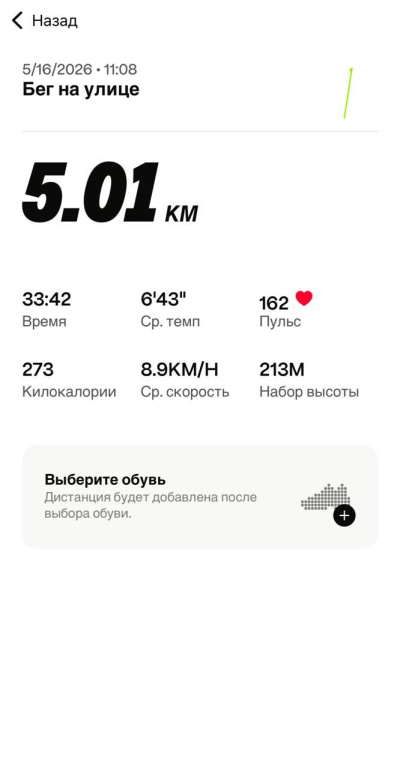The image size is (400, 769).
Task: Open the Выберите обувь card
Action: pos(200,496)
